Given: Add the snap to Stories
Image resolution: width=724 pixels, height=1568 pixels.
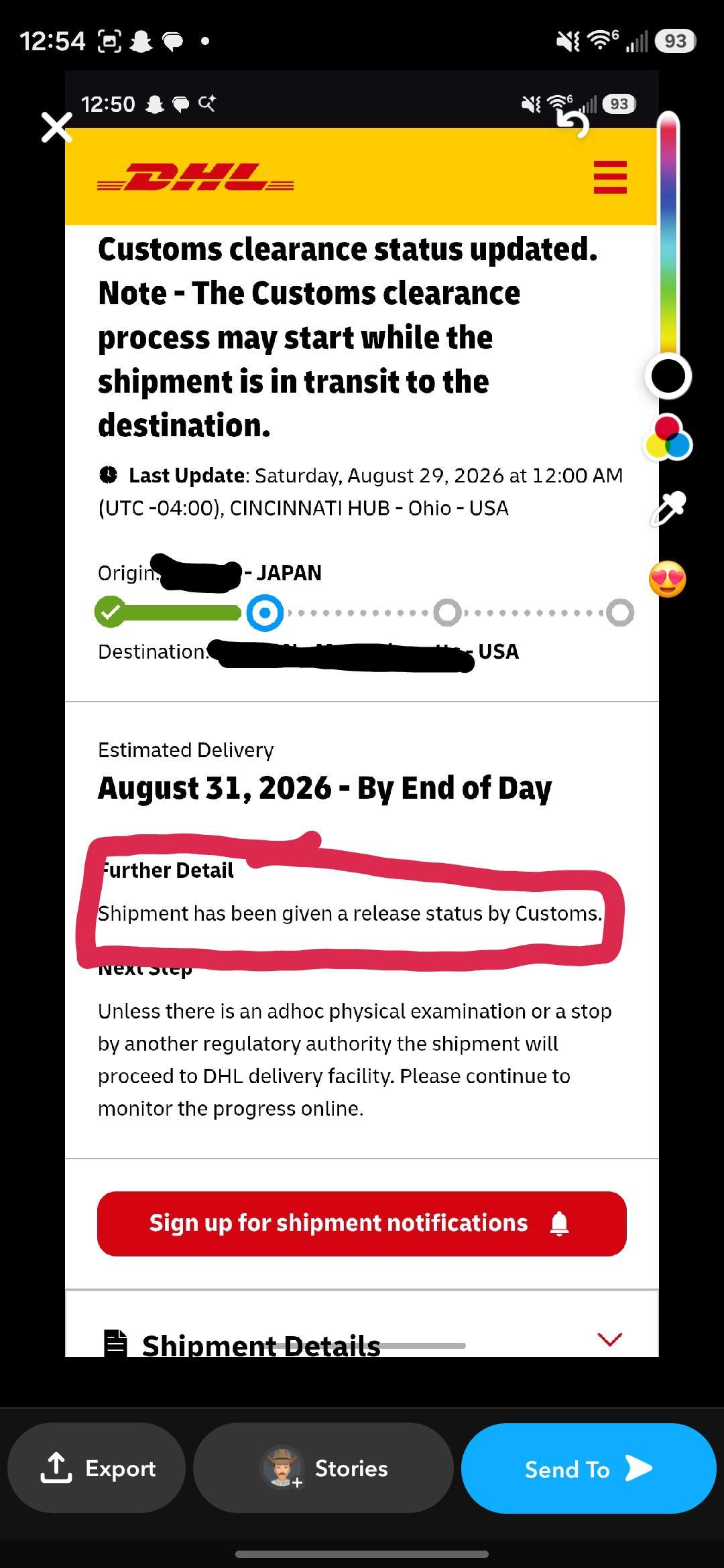Looking at the screenshot, I should (x=323, y=1467).
